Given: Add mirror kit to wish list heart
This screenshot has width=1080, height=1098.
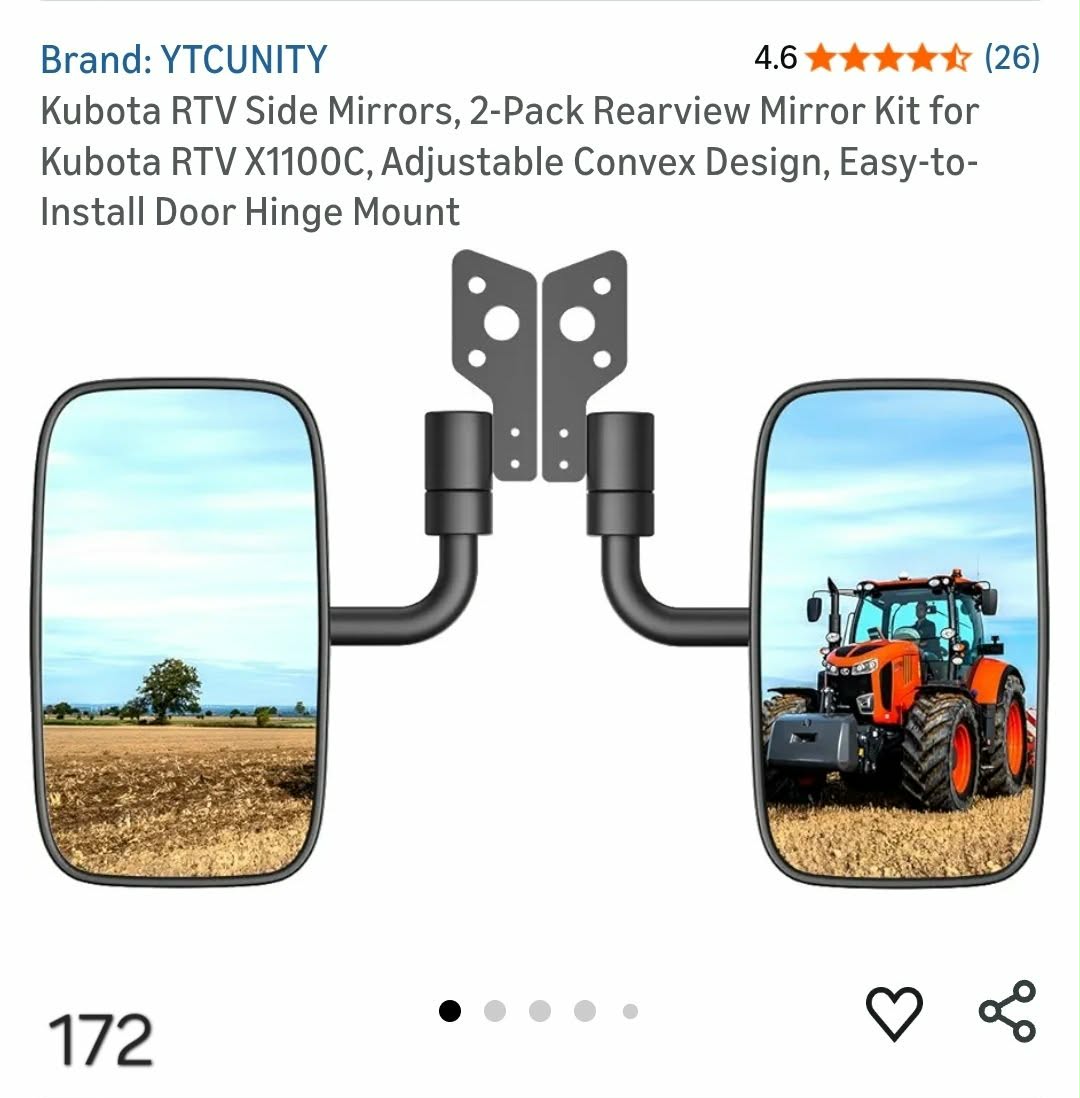Looking at the screenshot, I should [893, 1013].
